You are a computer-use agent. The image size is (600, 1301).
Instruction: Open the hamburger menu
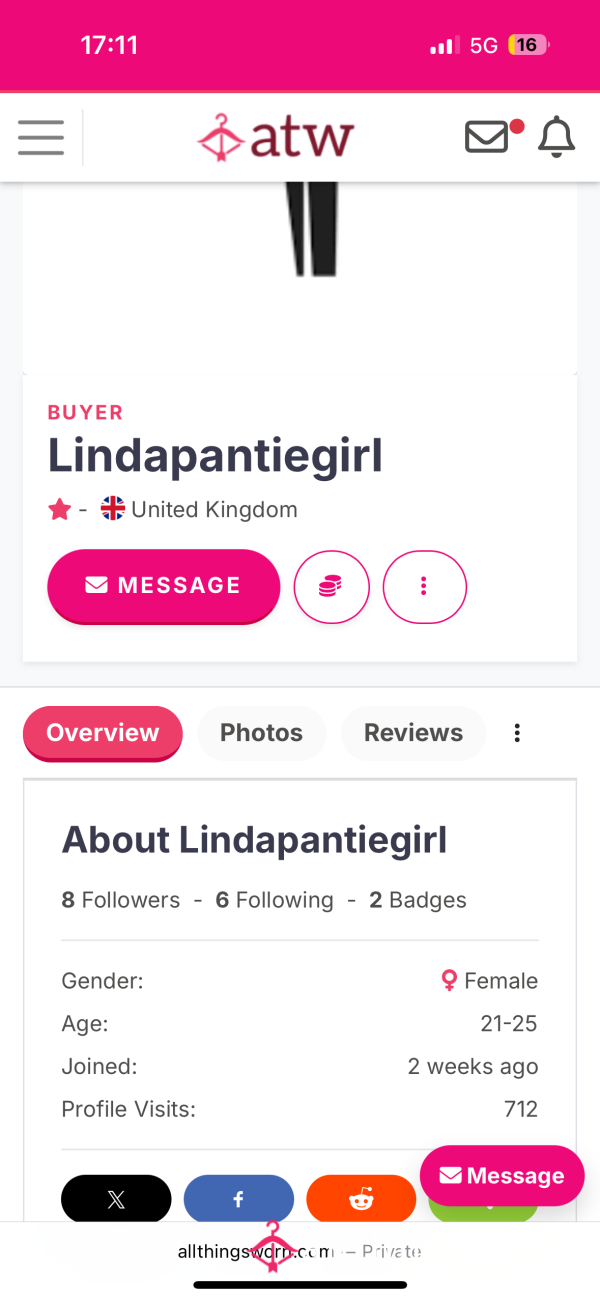pyautogui.click(x=41, y=137)
